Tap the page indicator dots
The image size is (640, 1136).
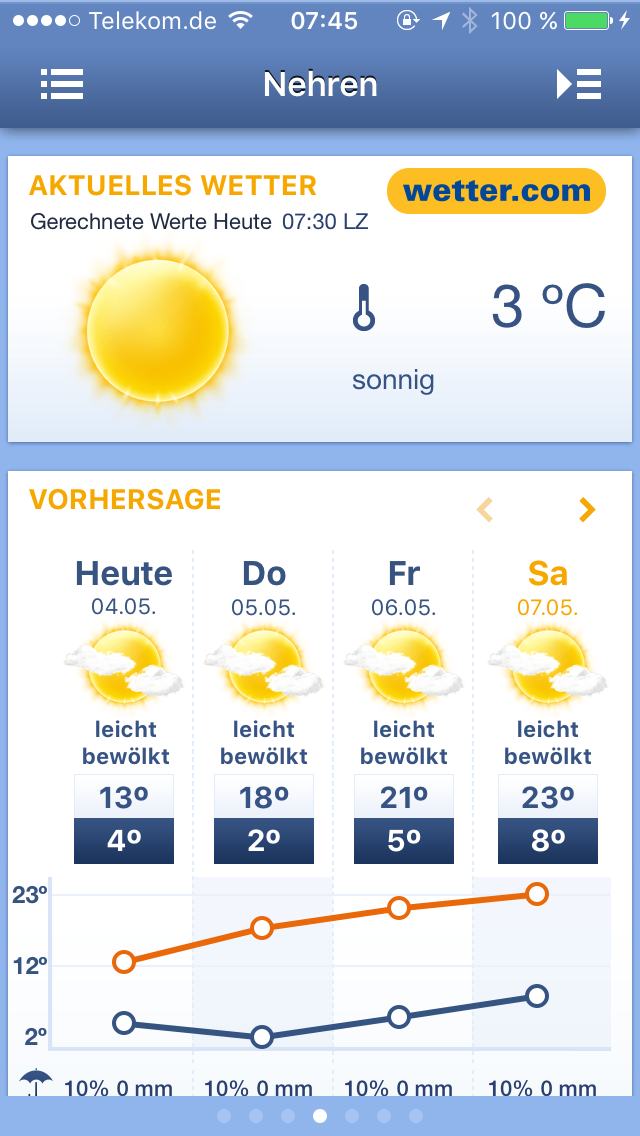pos(320,1116)
